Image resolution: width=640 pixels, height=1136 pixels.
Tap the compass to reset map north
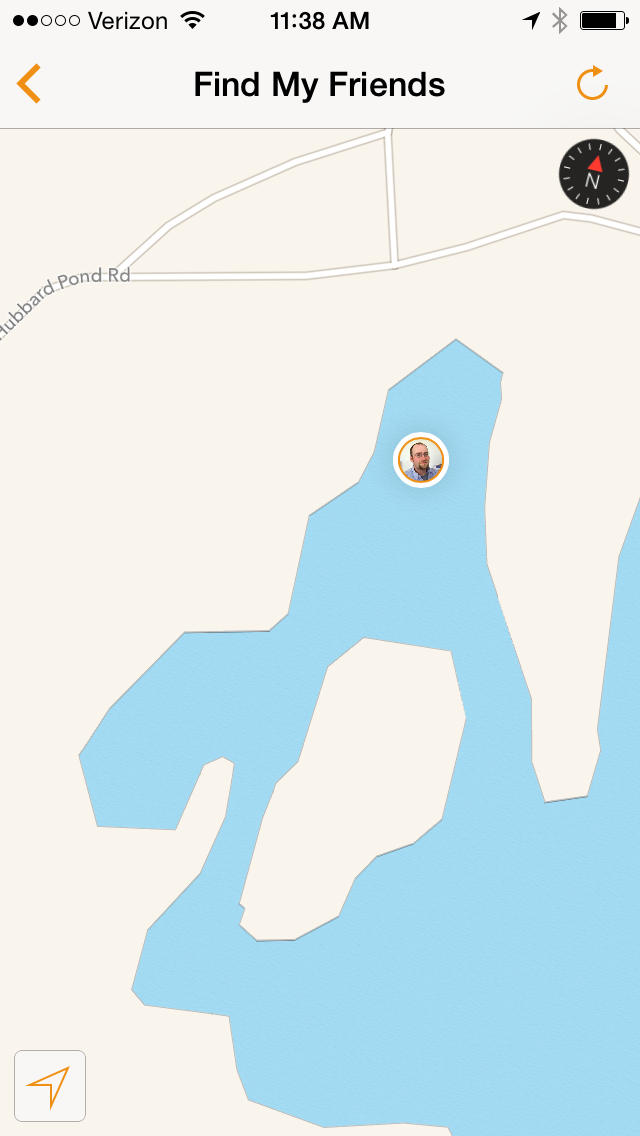(593, 174)
